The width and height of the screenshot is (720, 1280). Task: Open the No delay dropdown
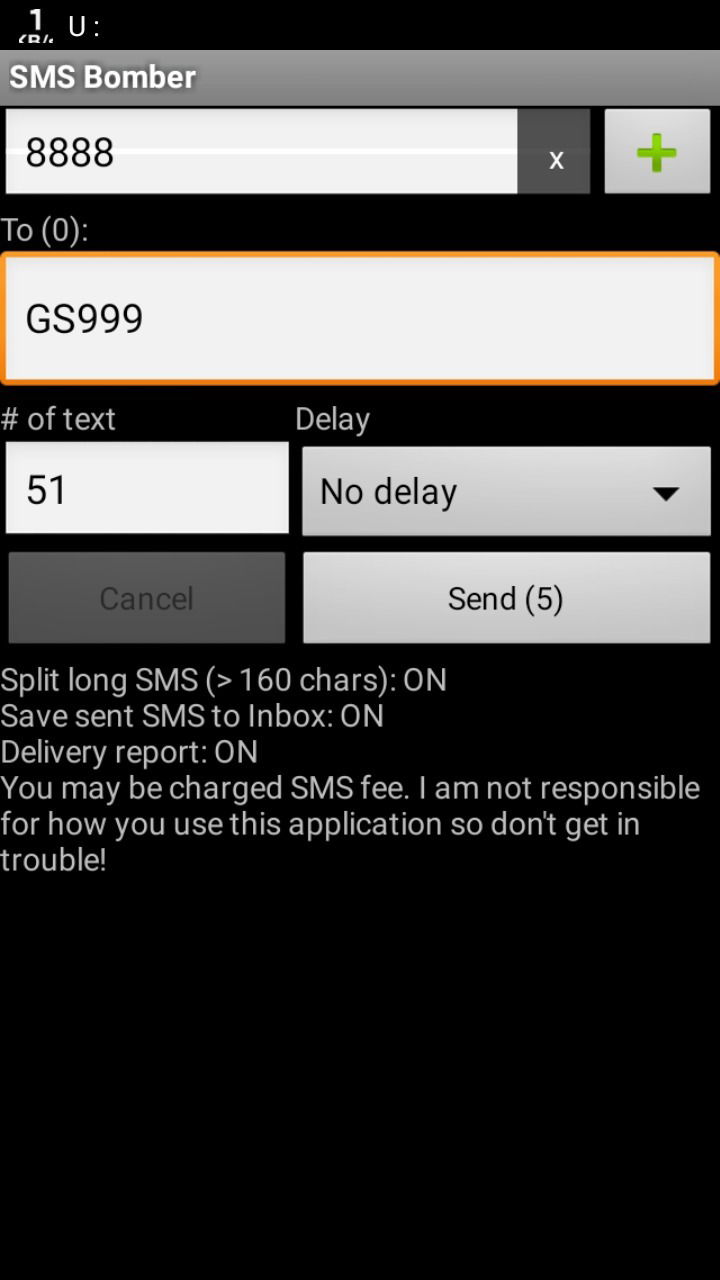506,491
